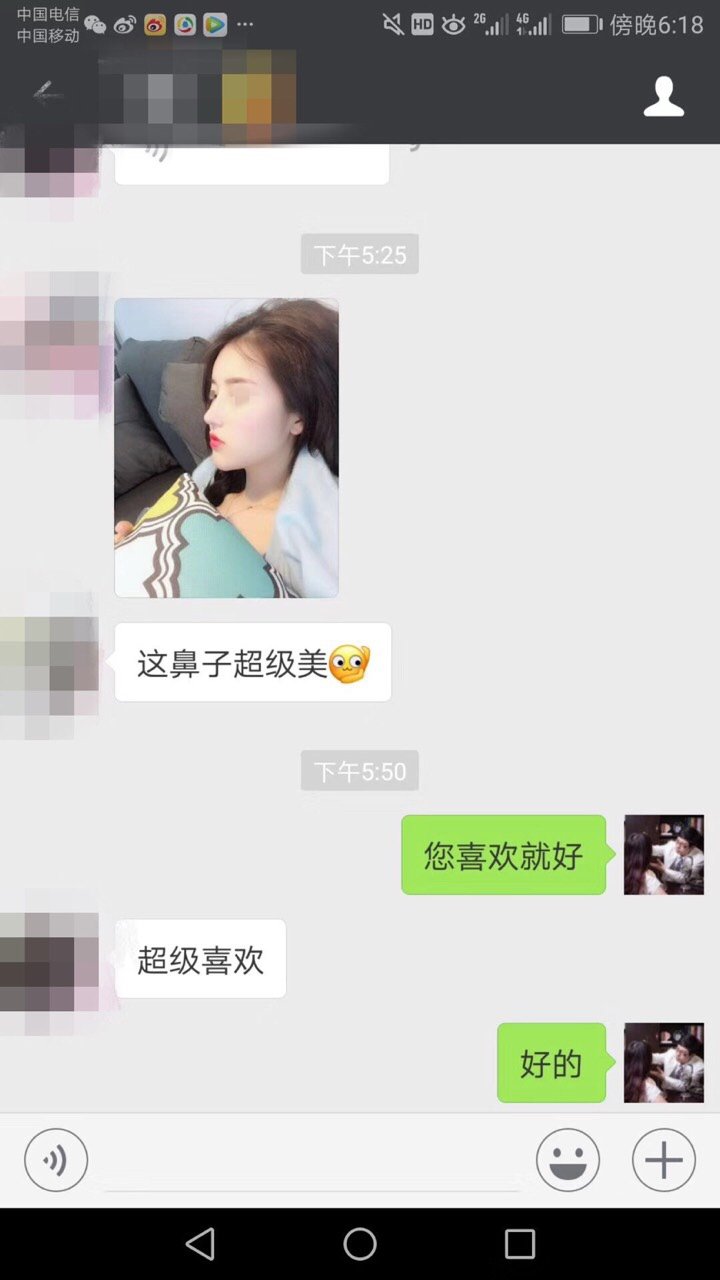Open the emoji sticker panel
Viewport: 720px width, 1280px height.
point(568,1160)
